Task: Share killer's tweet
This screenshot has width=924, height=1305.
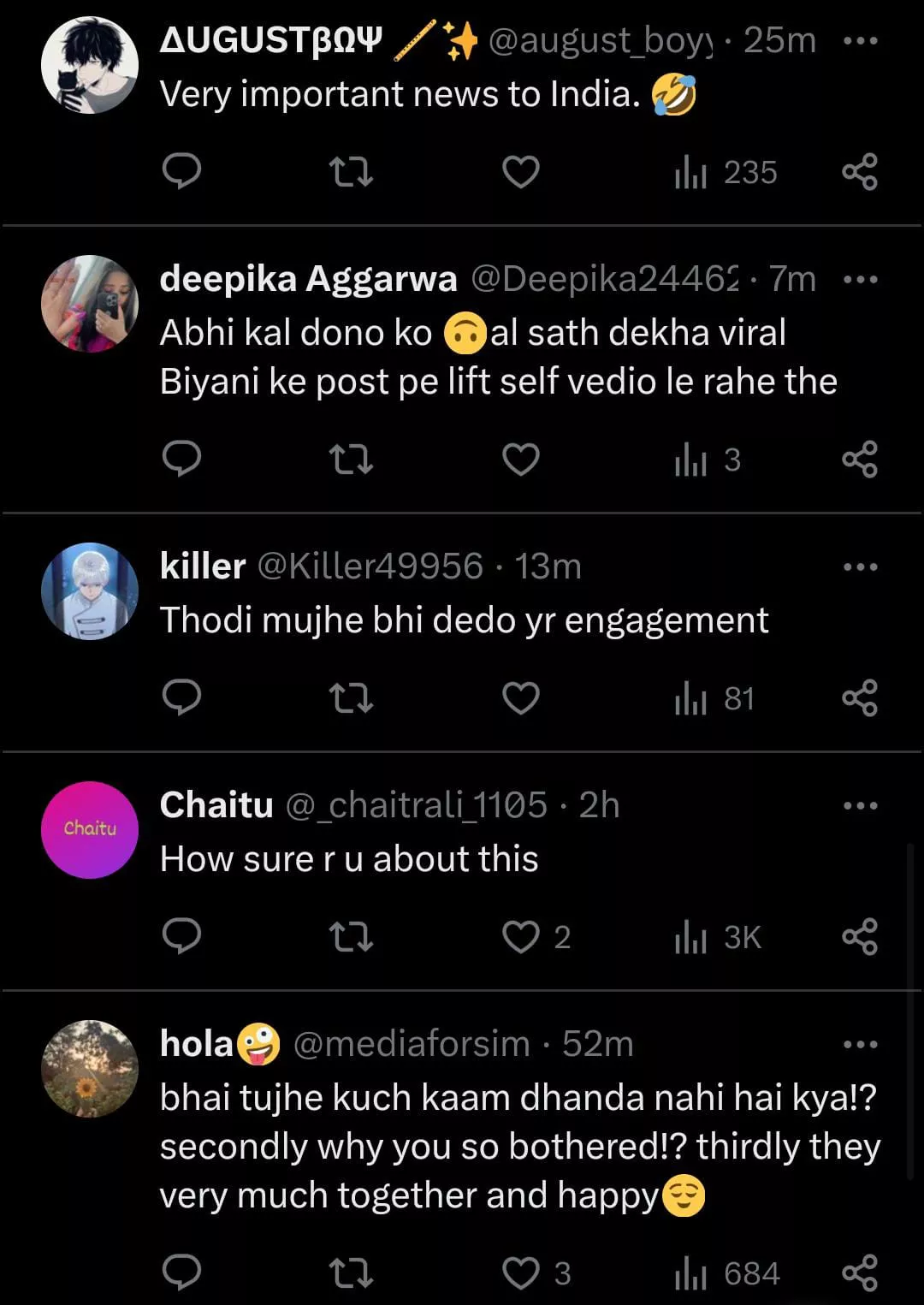Action: [860, 698]
